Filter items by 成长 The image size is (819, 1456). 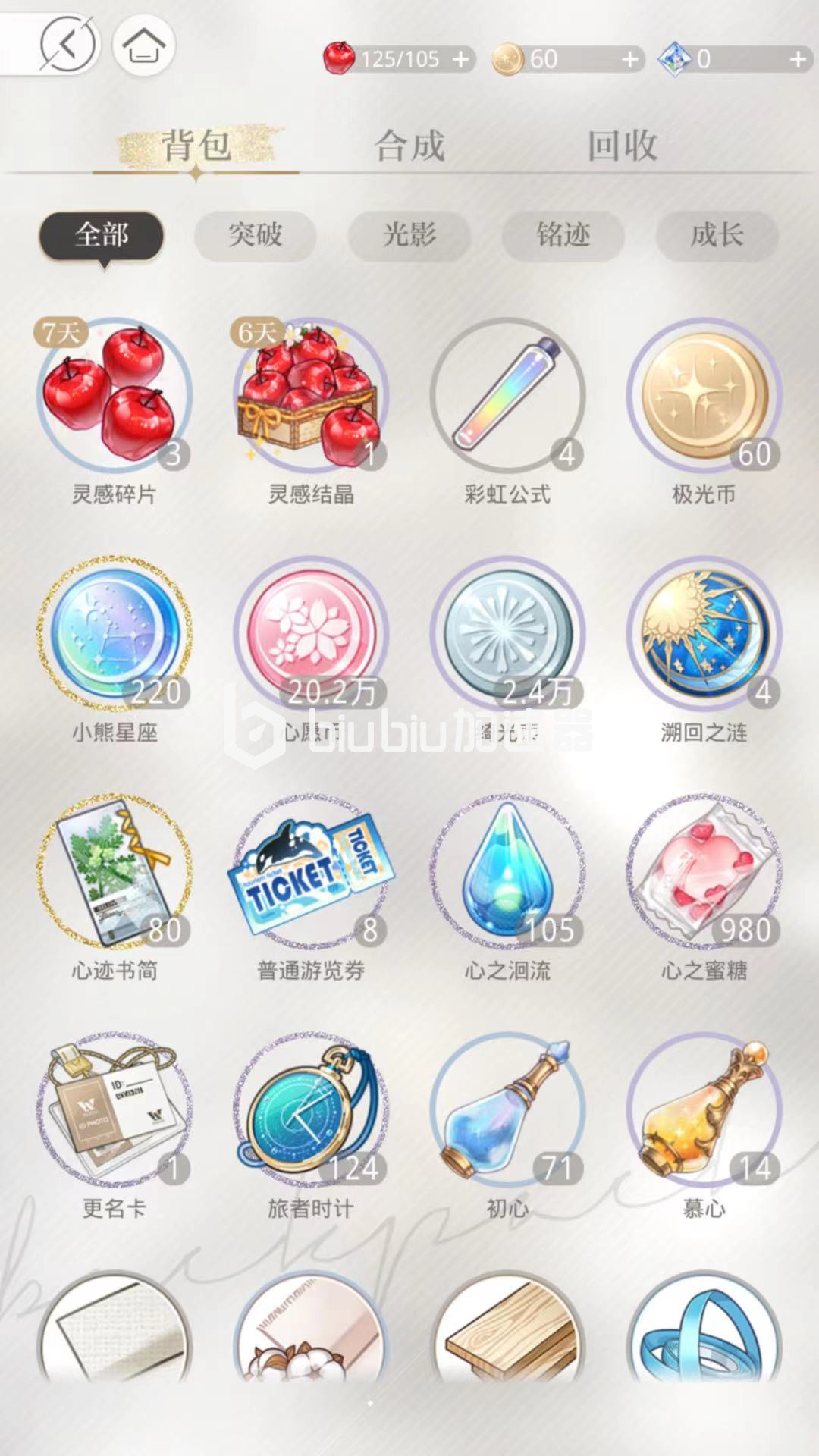click(x=717, y=235)
